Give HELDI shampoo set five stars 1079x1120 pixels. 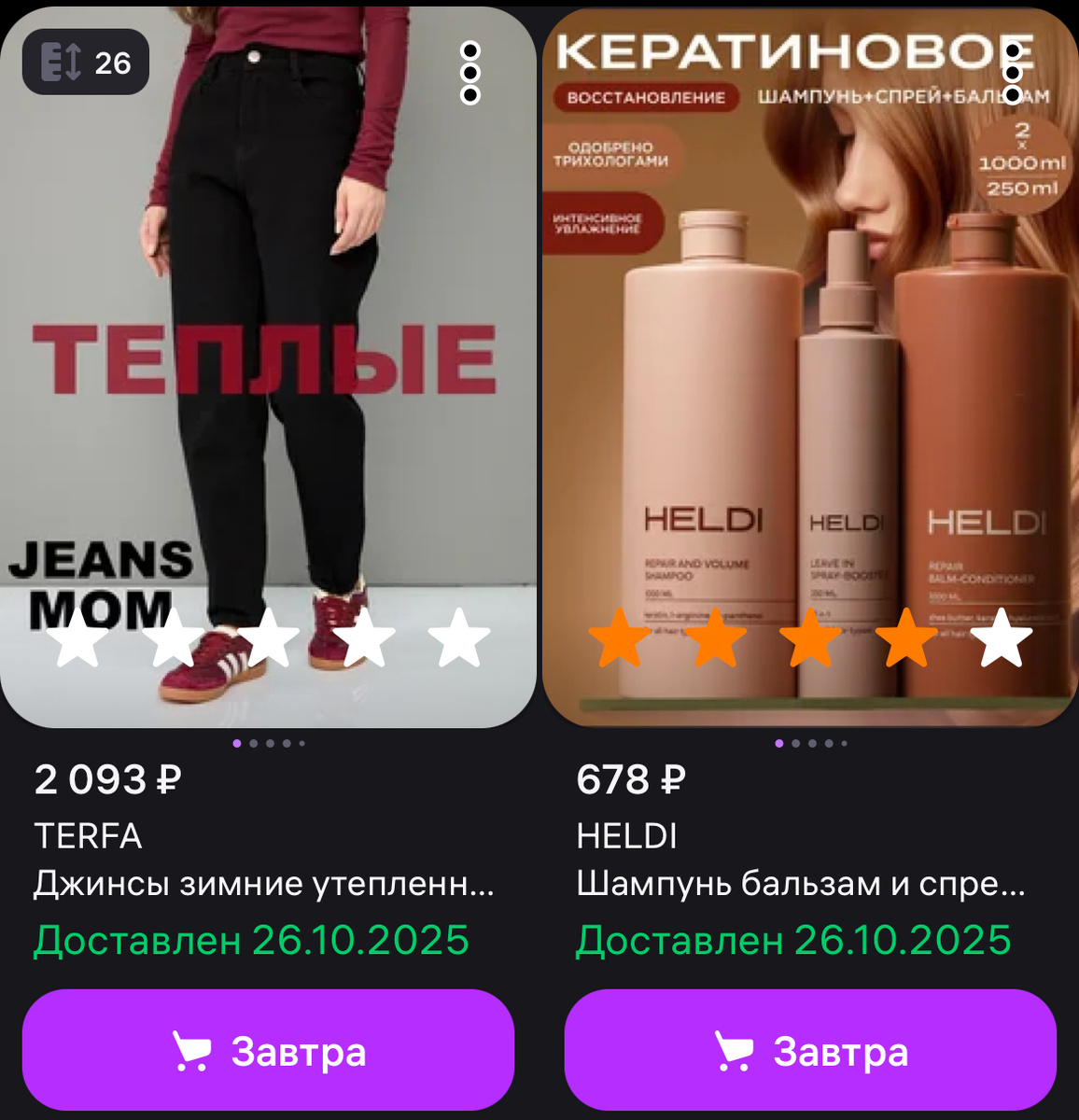pos(1002,638)
